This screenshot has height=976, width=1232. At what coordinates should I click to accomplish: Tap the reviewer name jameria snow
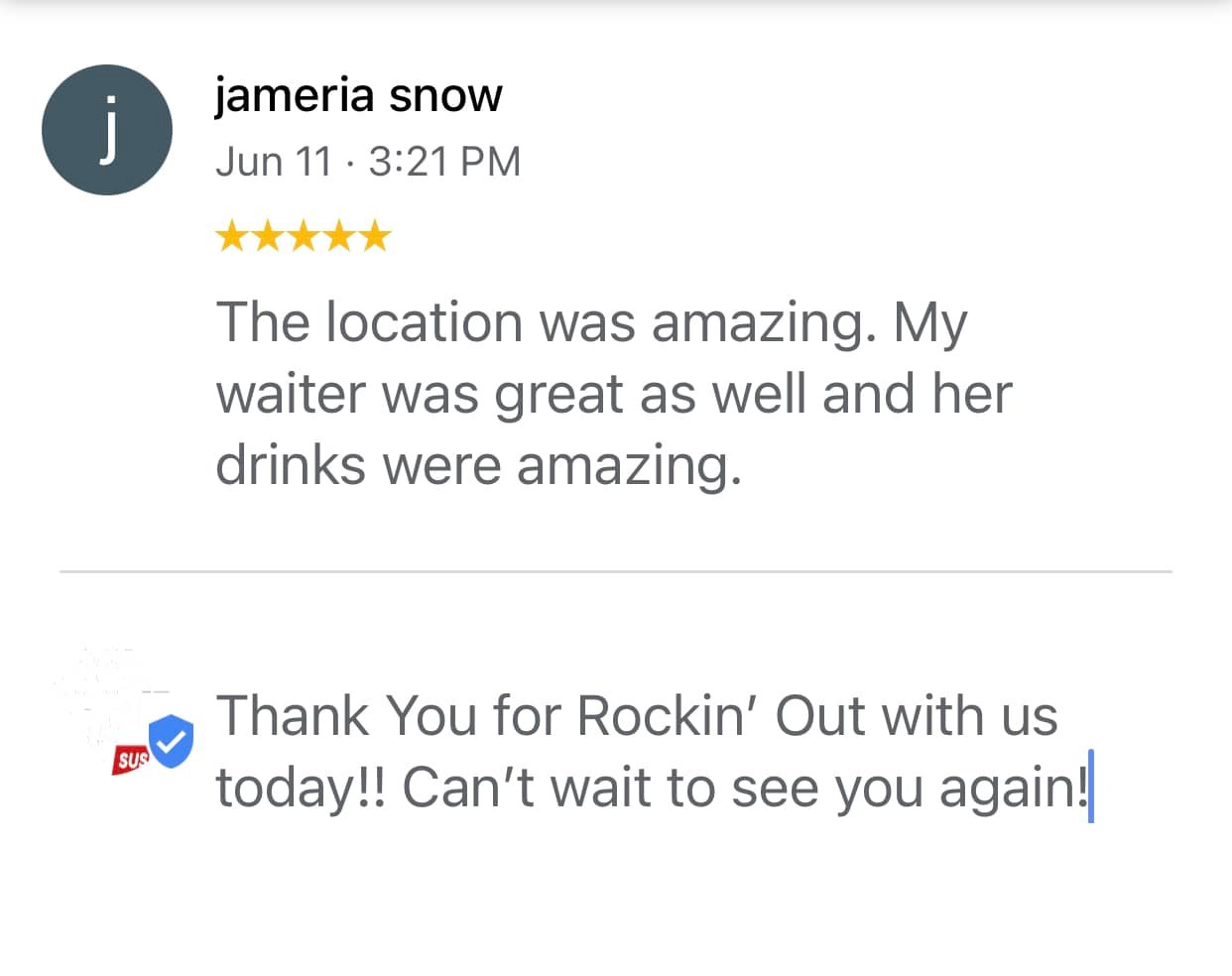pyautogui.click(x=358, y=95)
